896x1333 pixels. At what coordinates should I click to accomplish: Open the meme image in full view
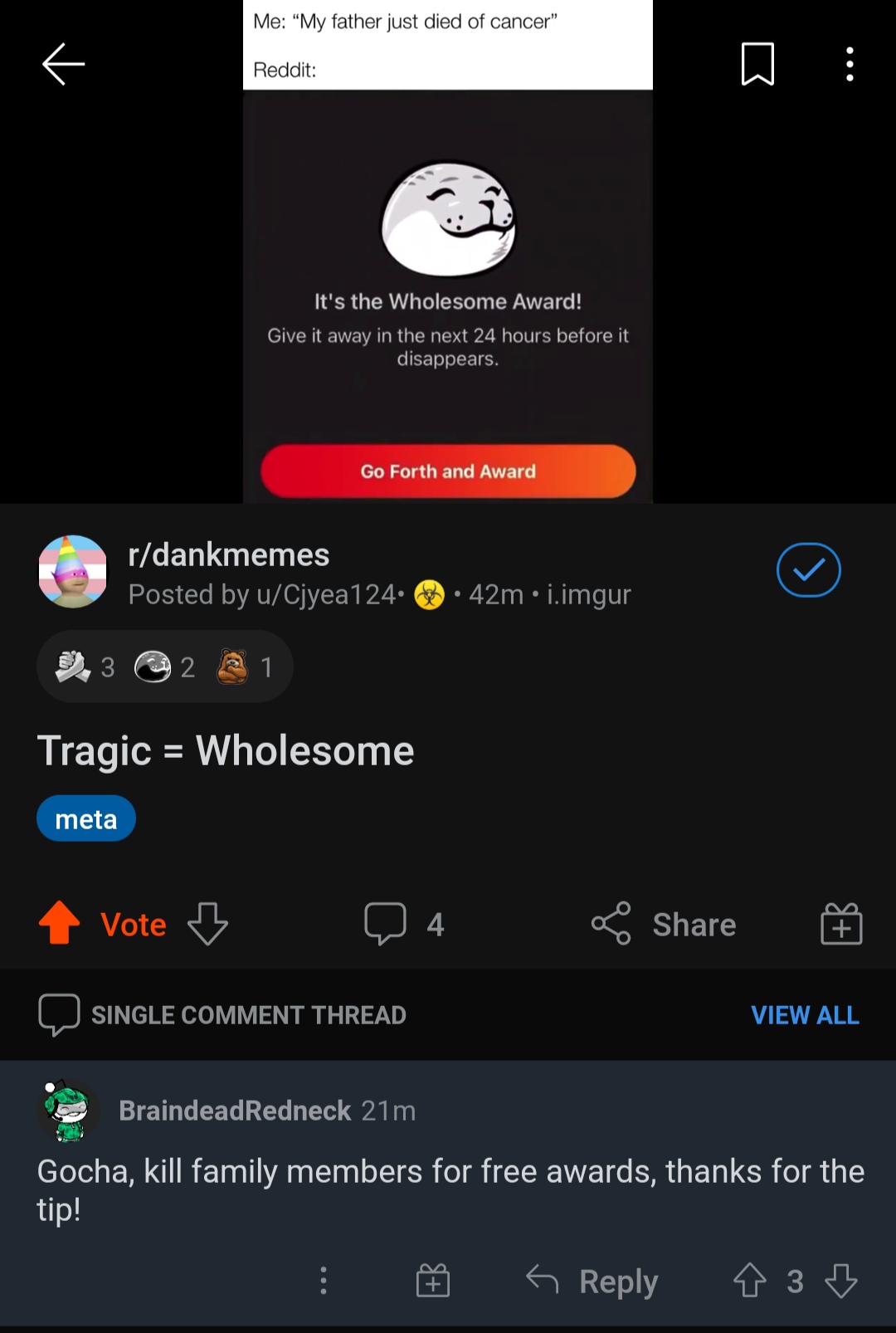tap(448, 274)
